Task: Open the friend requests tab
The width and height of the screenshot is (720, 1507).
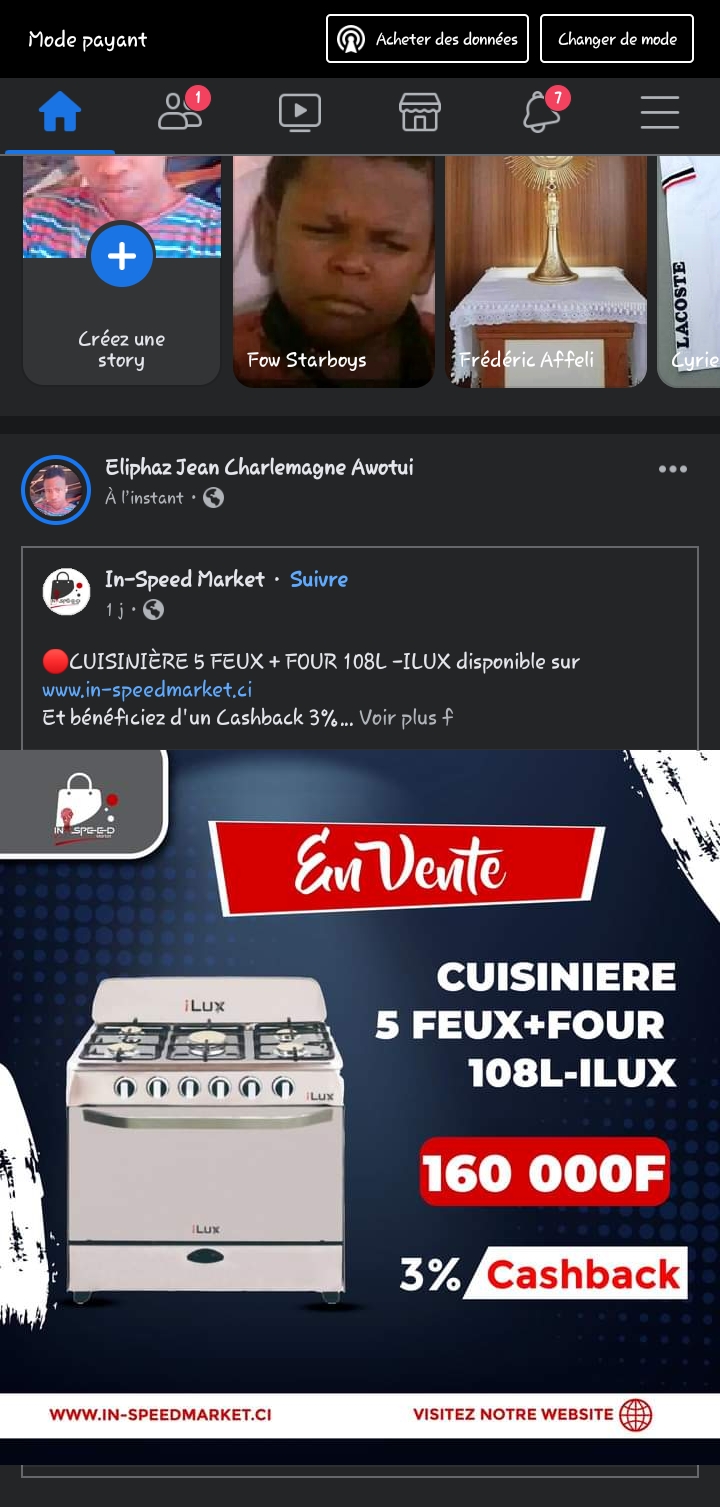Action: (180, 113)
